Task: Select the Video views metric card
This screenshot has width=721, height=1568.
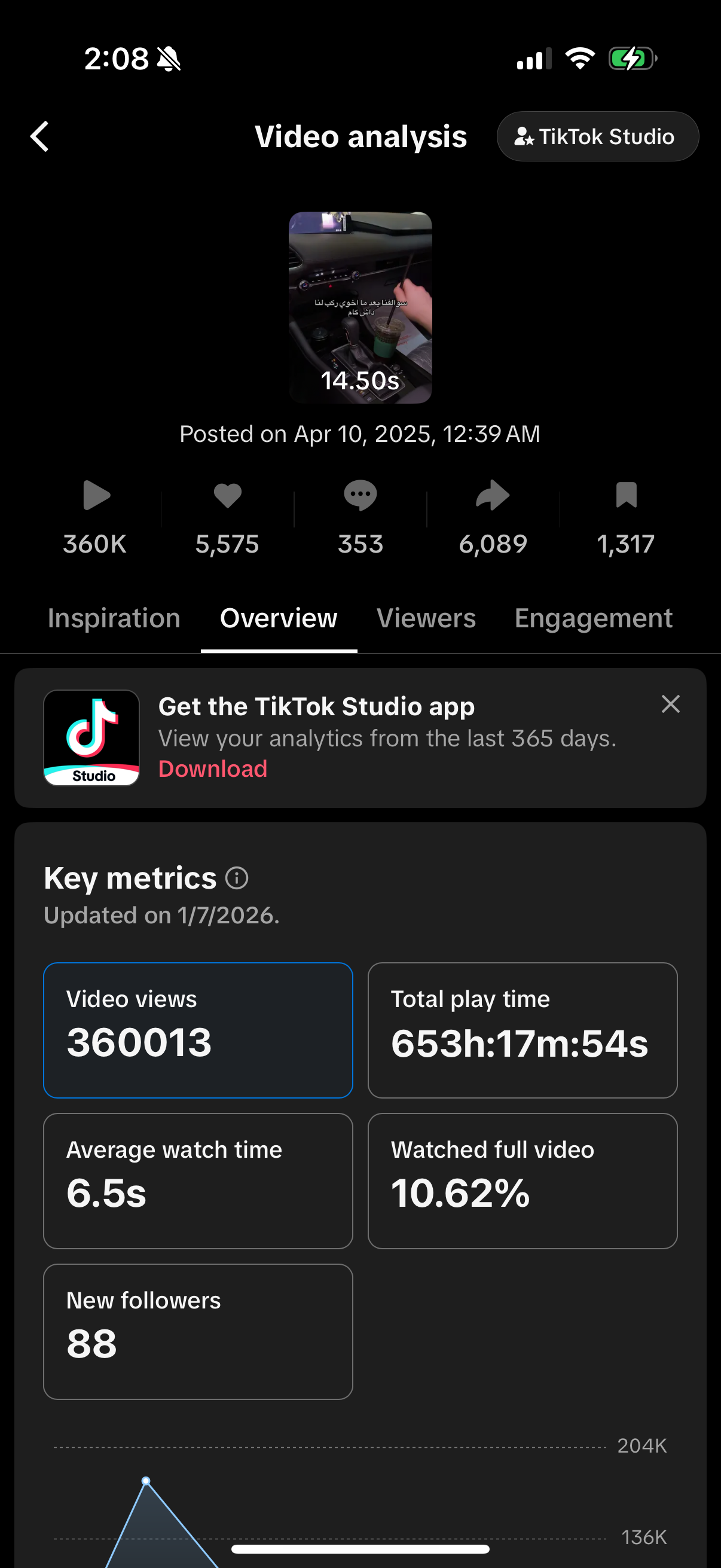Action: [x=198, y=1030]
